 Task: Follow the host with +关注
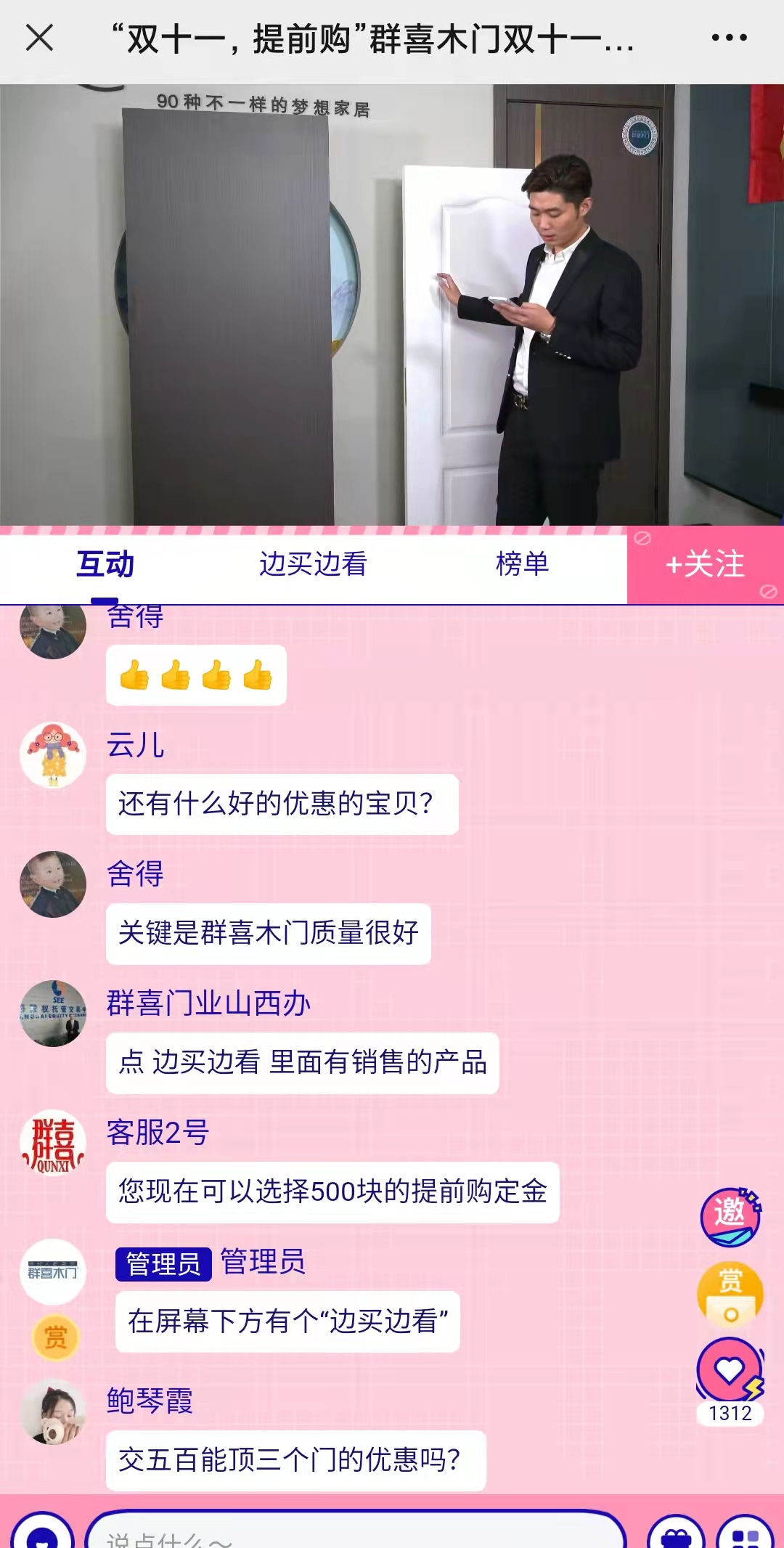pos(705,565)
